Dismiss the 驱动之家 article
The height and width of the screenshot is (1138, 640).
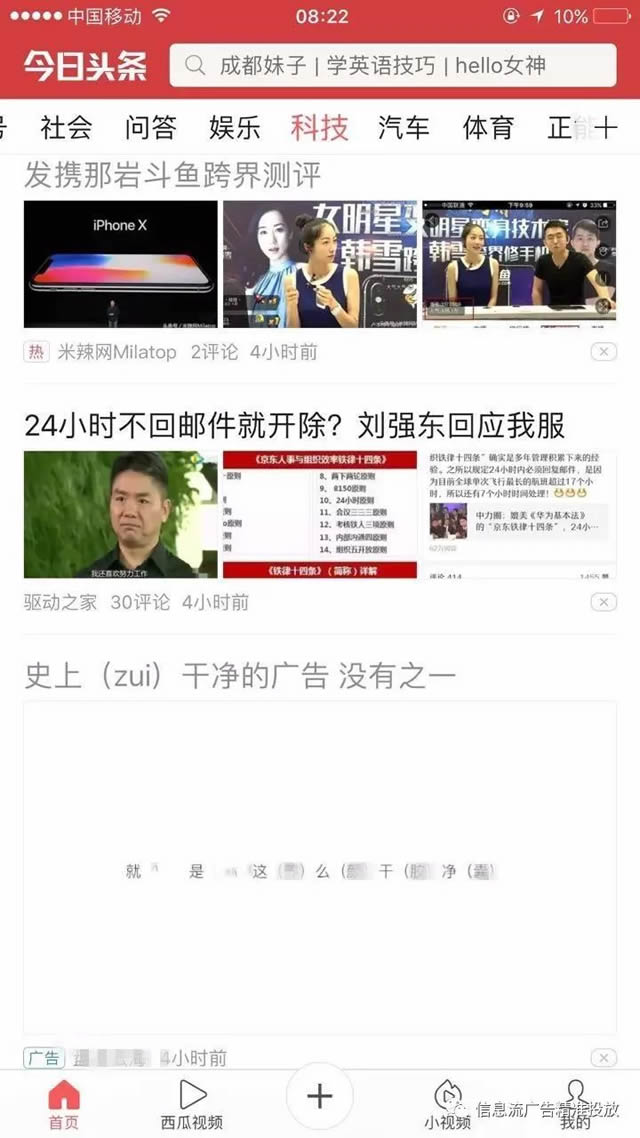point(603,602)
